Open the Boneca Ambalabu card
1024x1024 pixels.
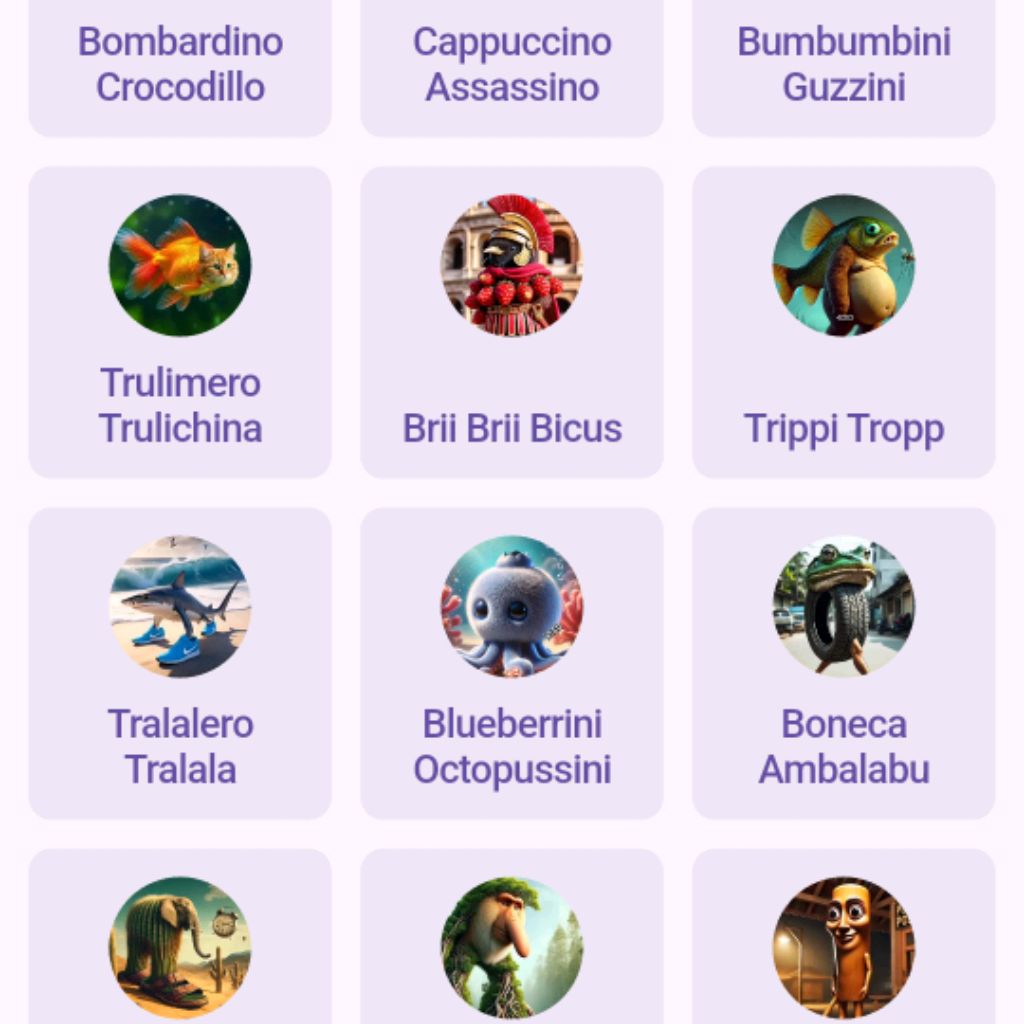(x=844, y=663)
